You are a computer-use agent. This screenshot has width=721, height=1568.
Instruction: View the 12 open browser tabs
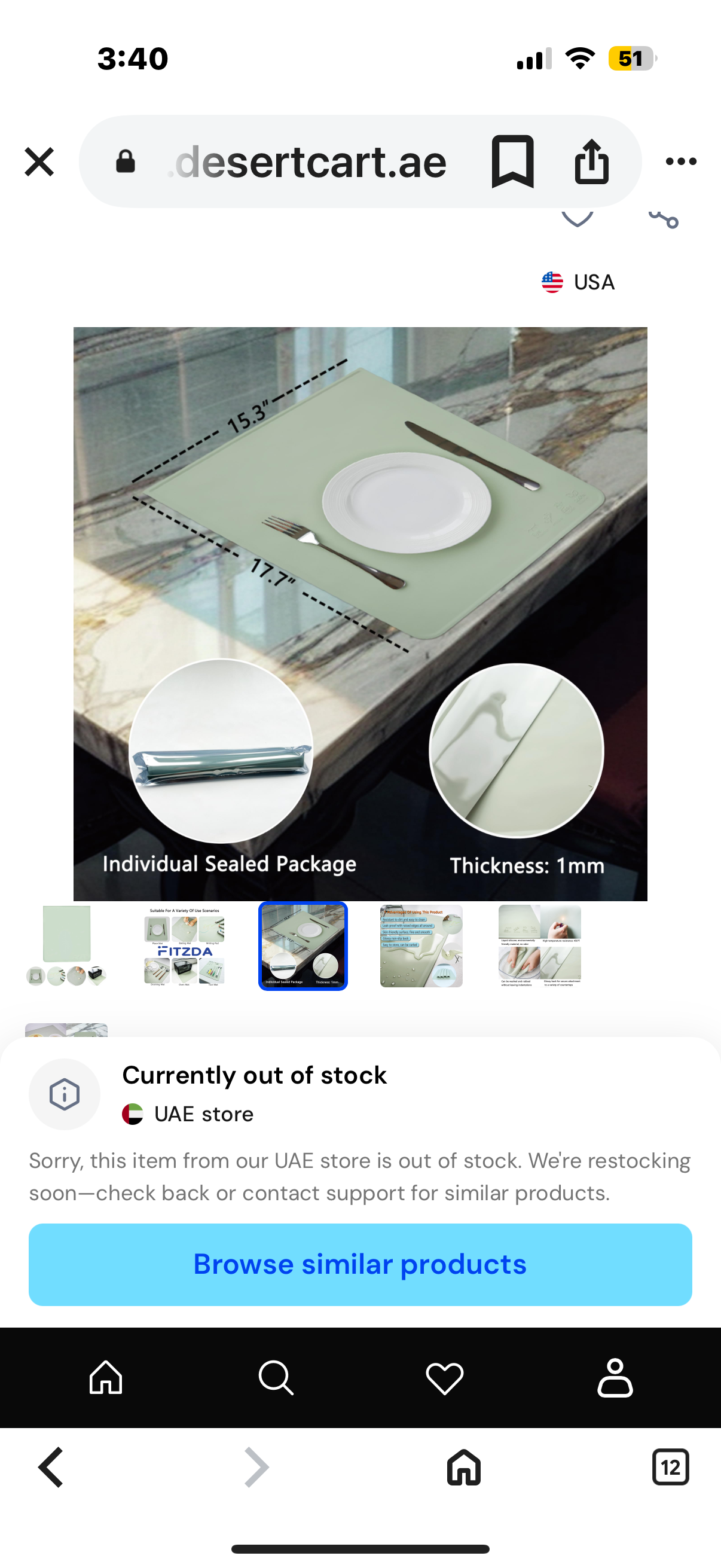click(x=670, y=1467)
